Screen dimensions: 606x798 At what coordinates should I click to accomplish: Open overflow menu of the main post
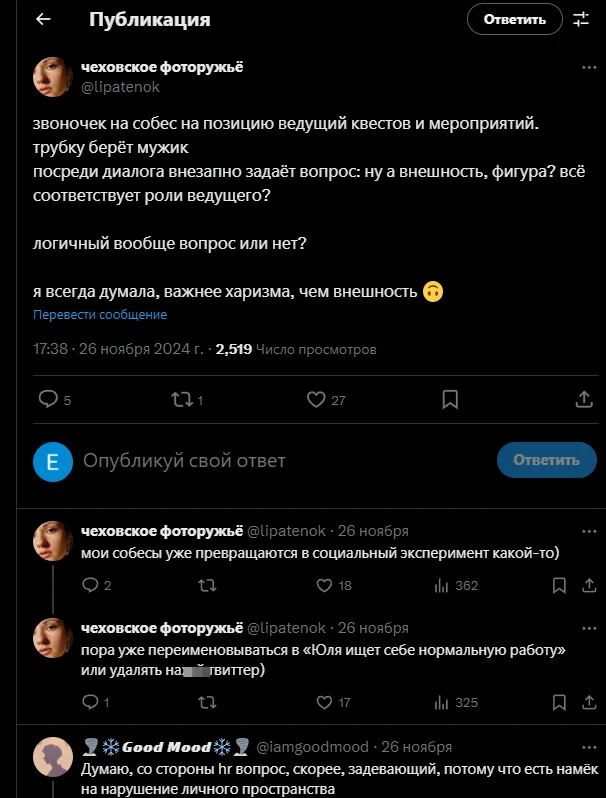pyautogui.click(x=589, y=68)
